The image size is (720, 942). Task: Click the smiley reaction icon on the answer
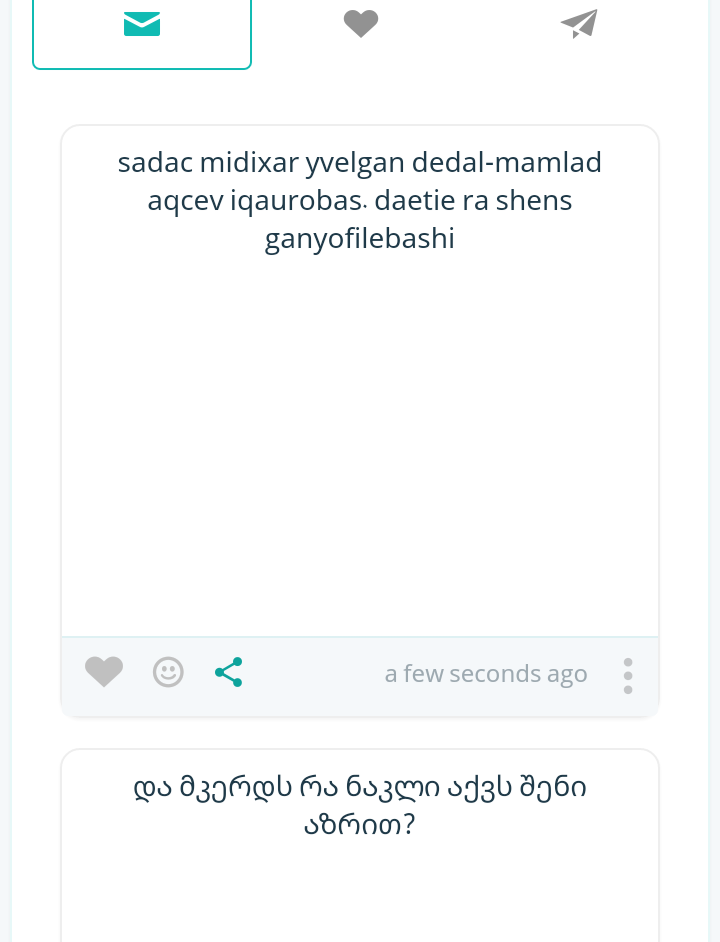point(168,672)
